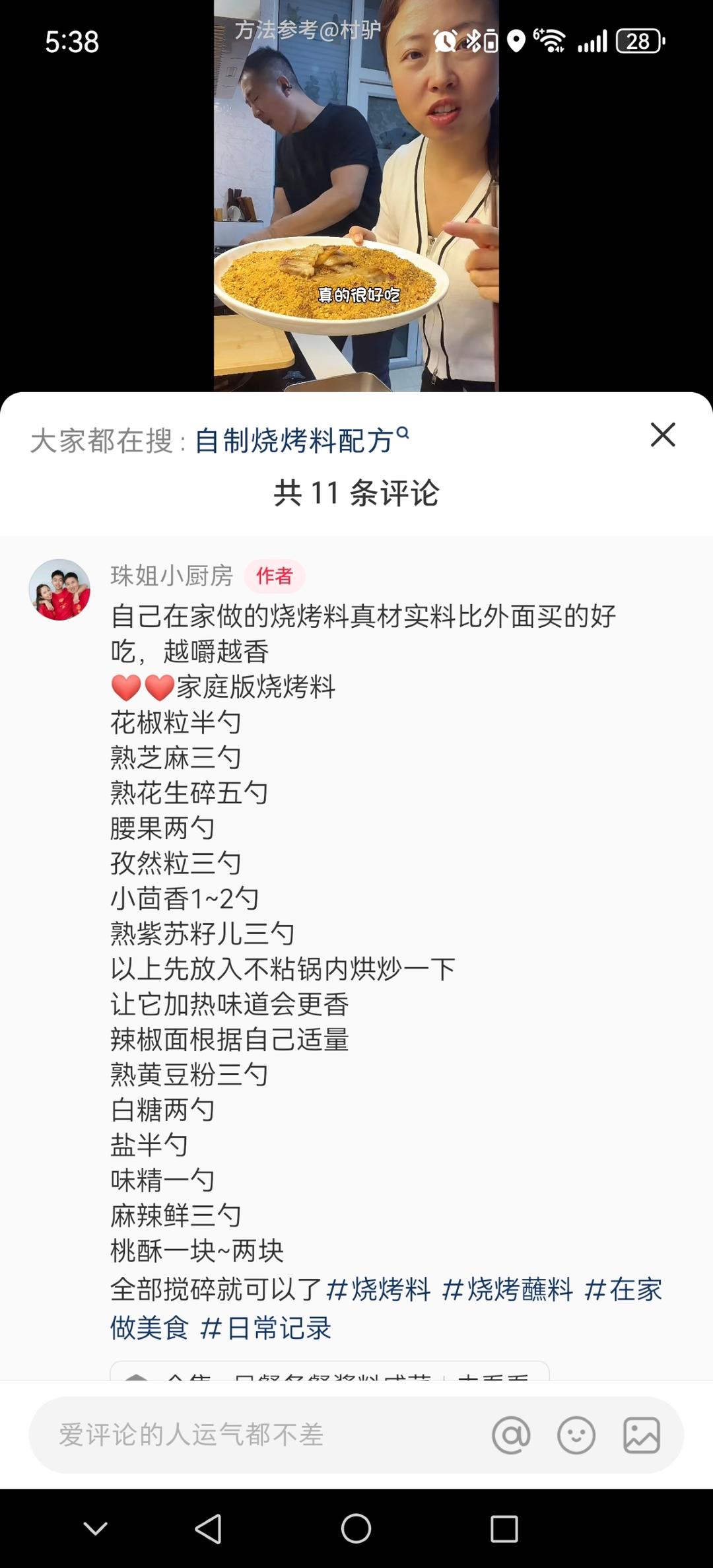Image resolution: width=713 pixels, height=1568 pixels.
Task: Open the emoji picker
Action: pyautogui.click(x=576, y=1435)
